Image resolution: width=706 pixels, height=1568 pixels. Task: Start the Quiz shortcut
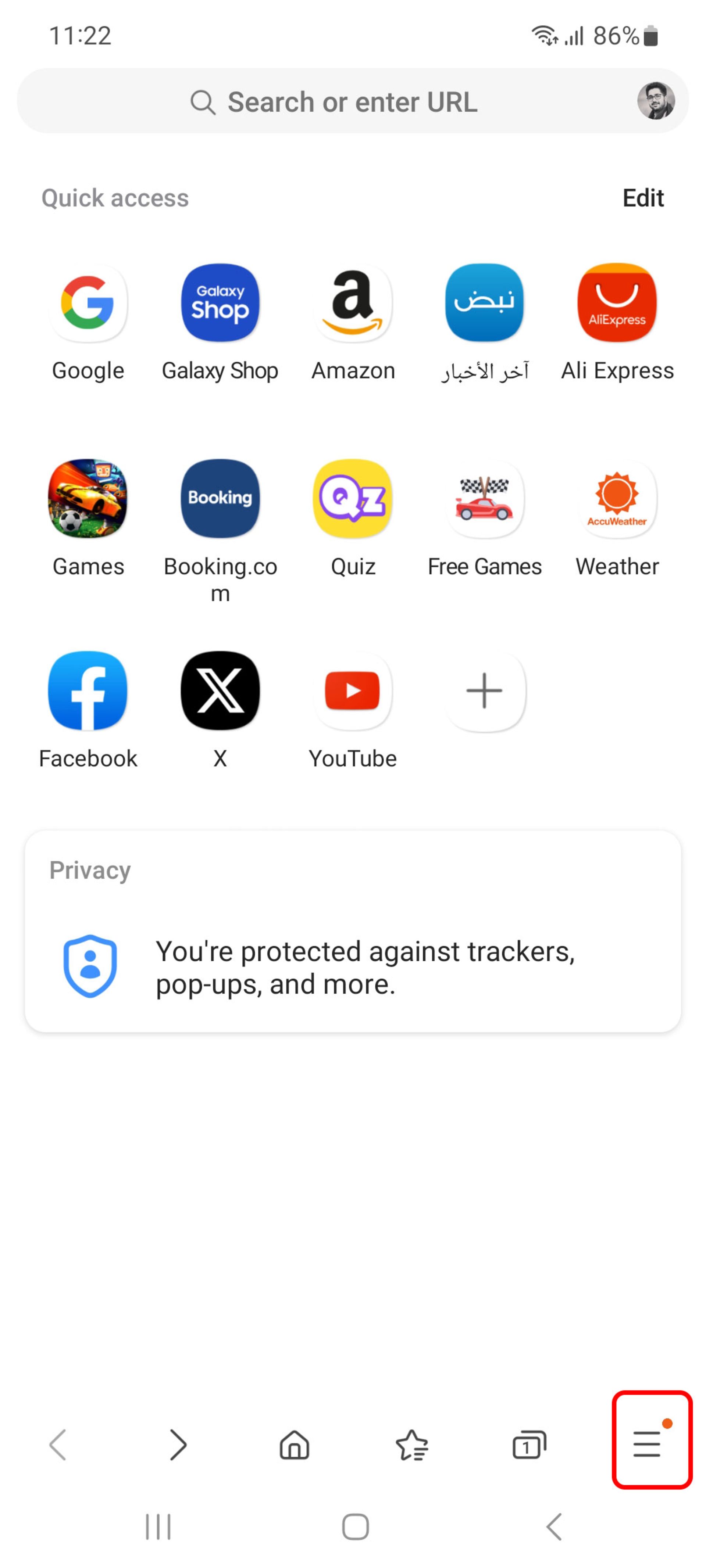[x=353, y=499]
